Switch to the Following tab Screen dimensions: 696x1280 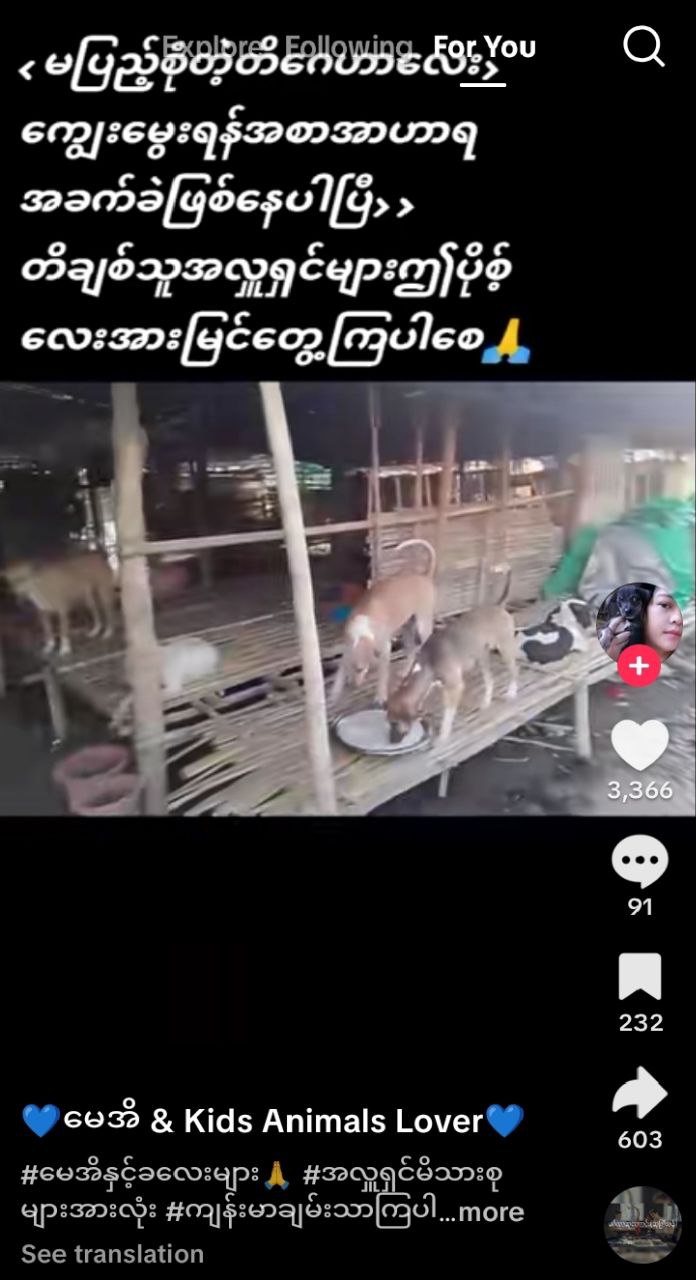(348, 46)
